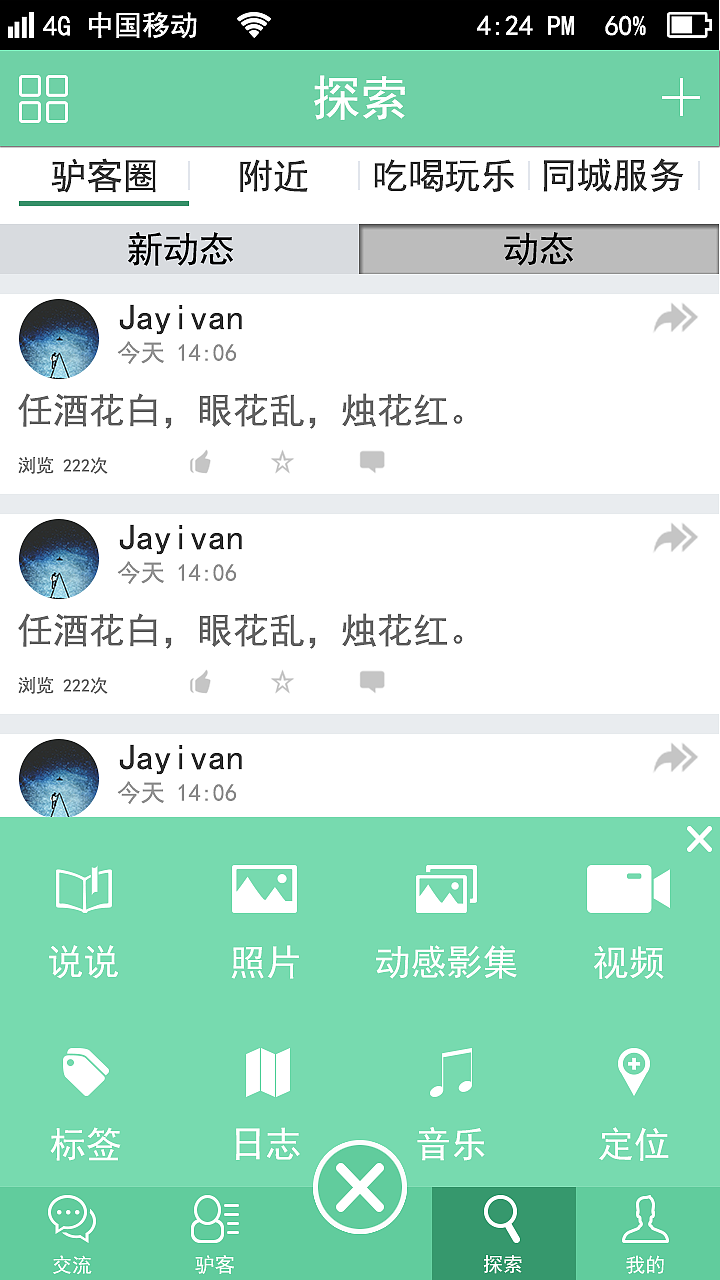Star the second Jayivan post as favorite
The image size is (720, 1280).
[x=282, y=682]
